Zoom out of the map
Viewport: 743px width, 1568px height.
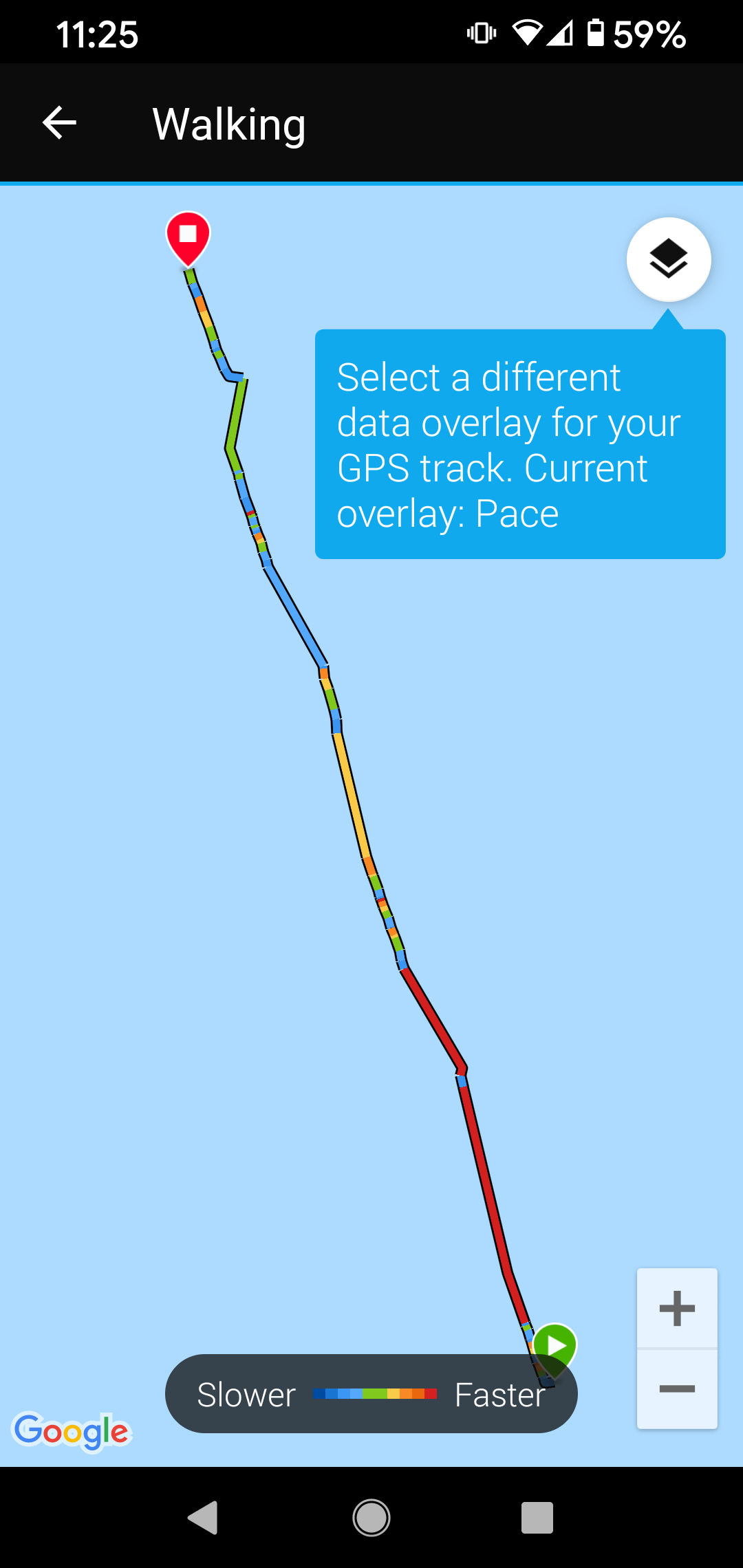[677, 1389]
